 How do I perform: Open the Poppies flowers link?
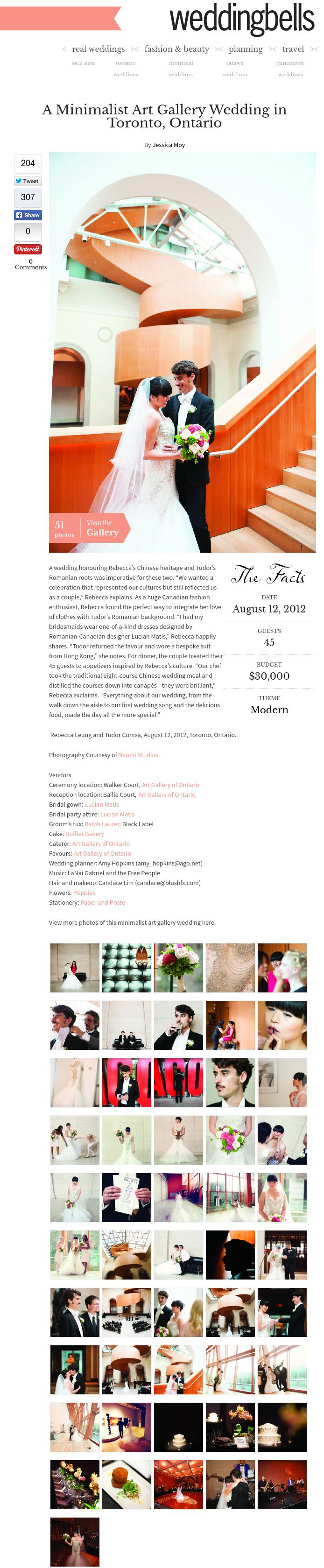[84, 893]
